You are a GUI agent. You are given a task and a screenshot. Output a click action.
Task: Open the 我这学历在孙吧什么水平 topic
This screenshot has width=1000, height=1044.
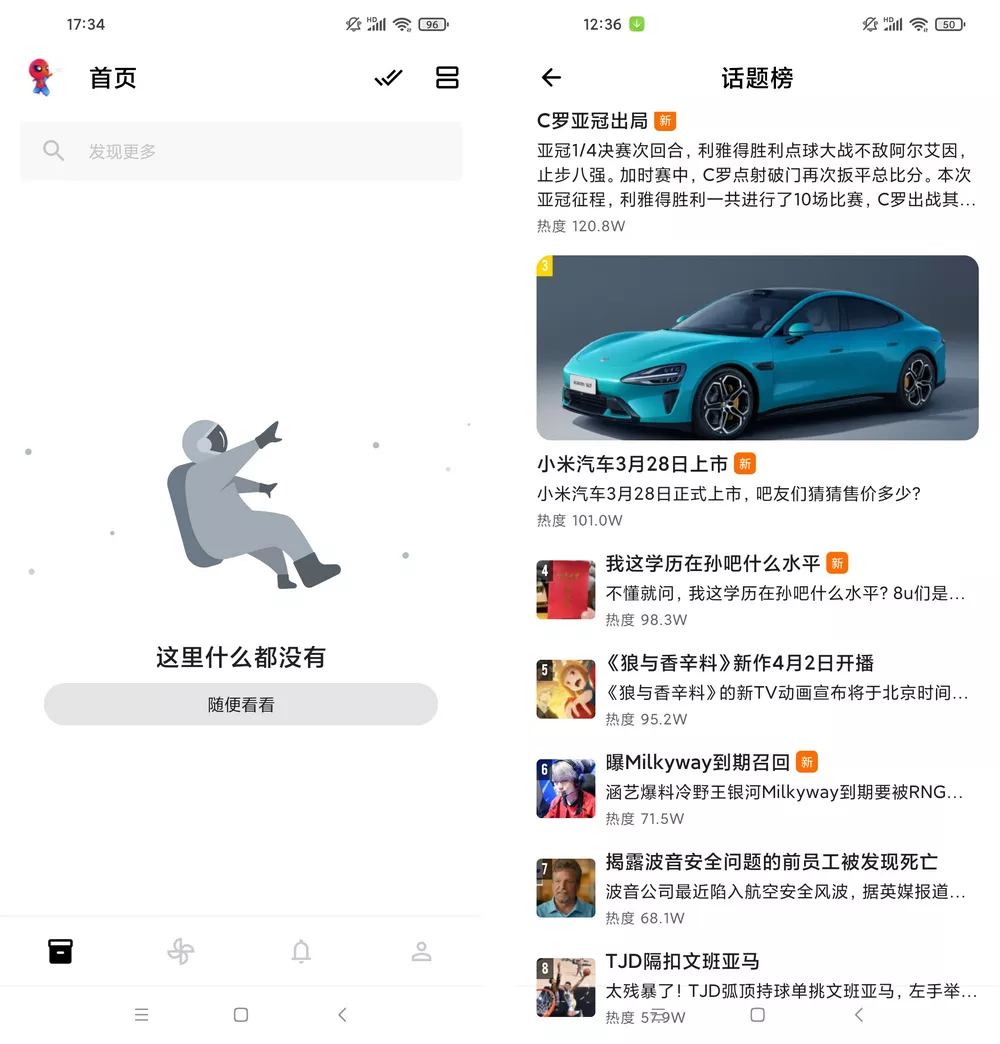coord(757,590)
